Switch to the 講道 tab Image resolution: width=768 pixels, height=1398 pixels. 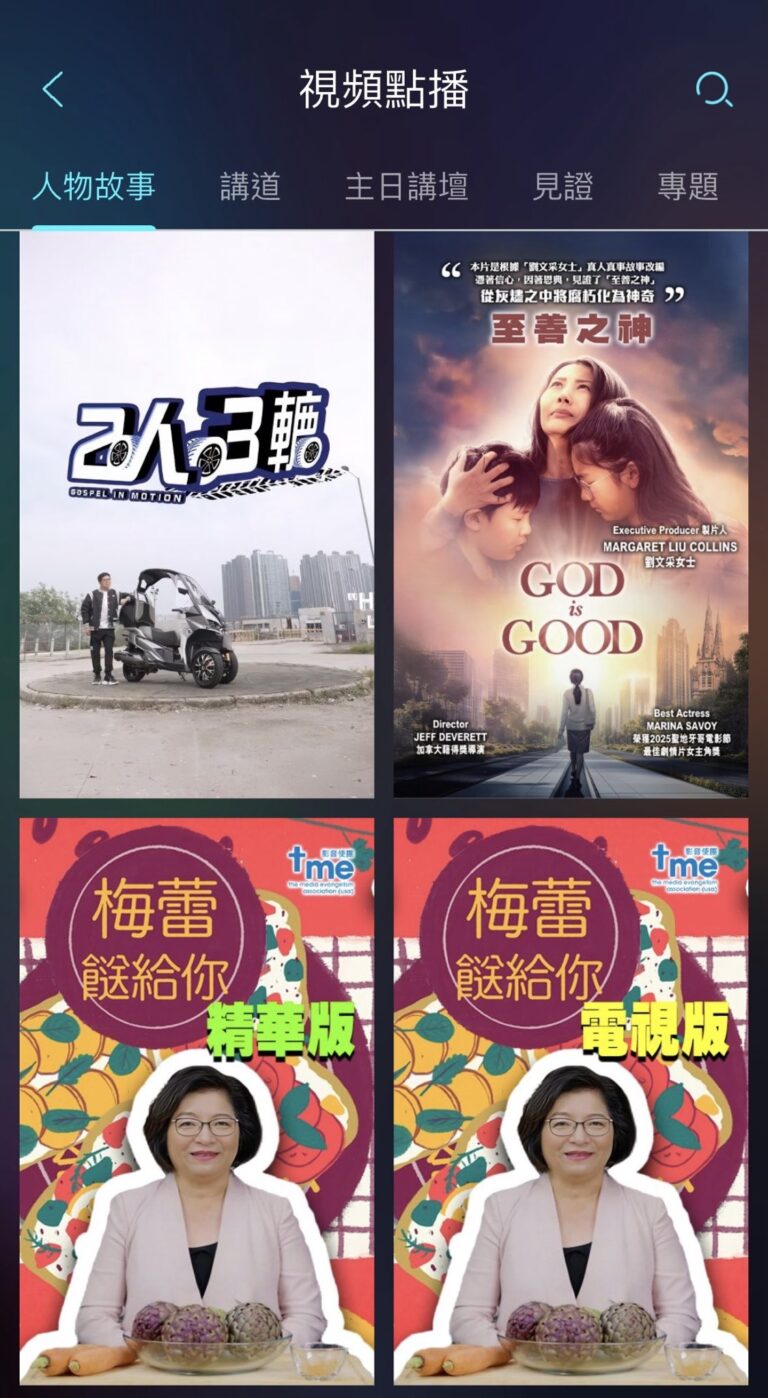(250, 187)
